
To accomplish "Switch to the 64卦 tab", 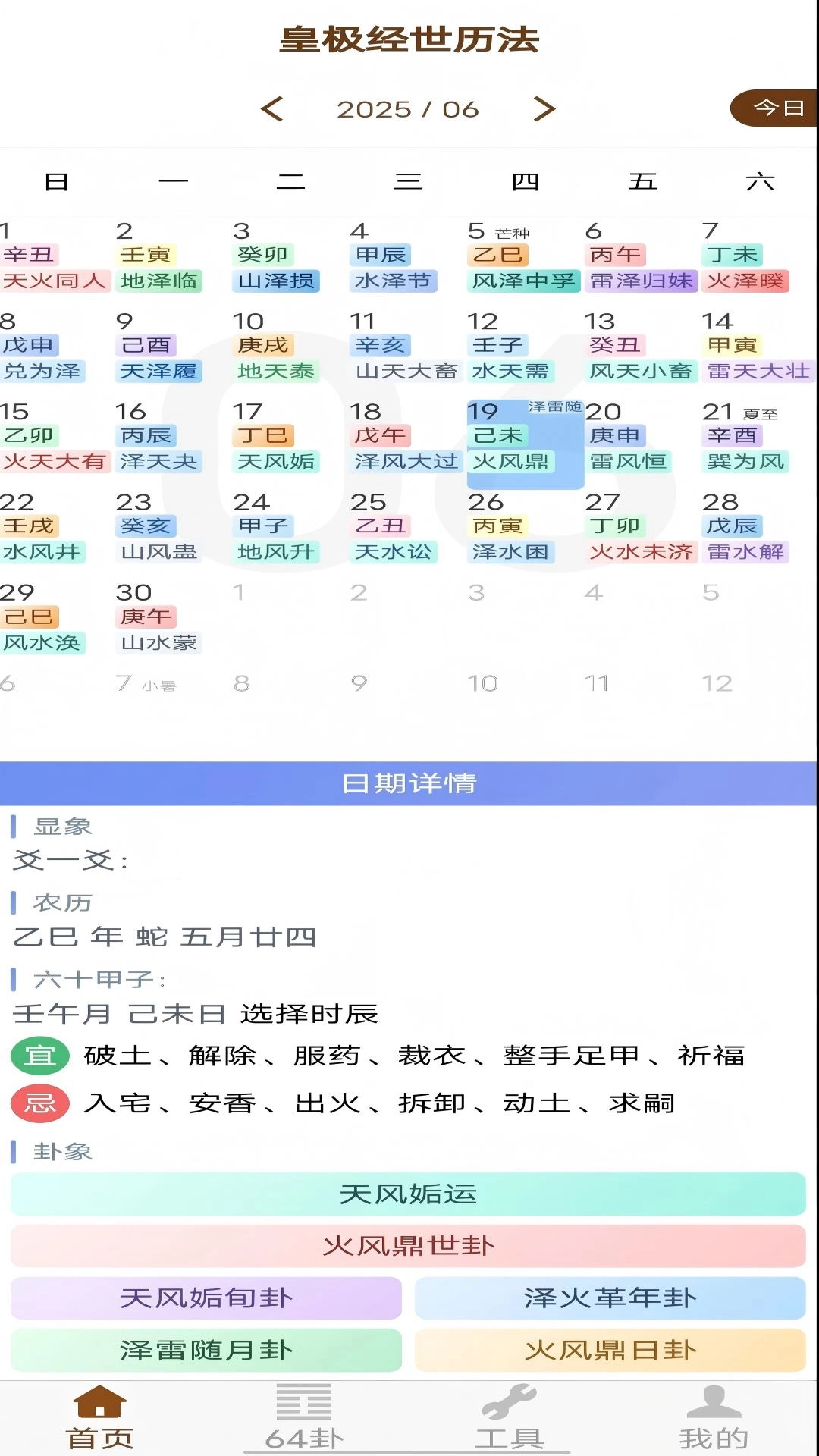I will click(304, 1418).
